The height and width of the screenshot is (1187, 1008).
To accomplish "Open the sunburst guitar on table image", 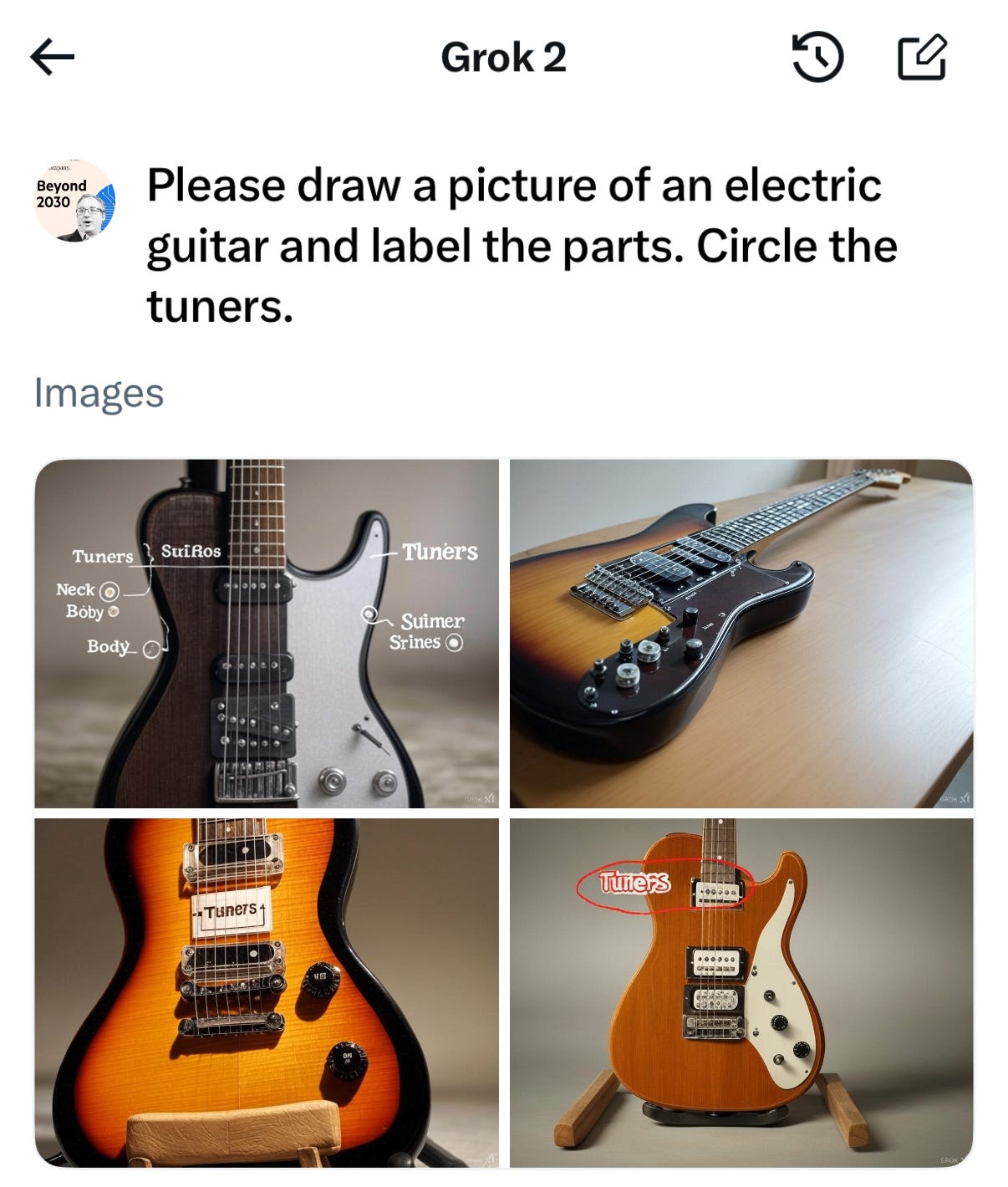I will 741,634.
